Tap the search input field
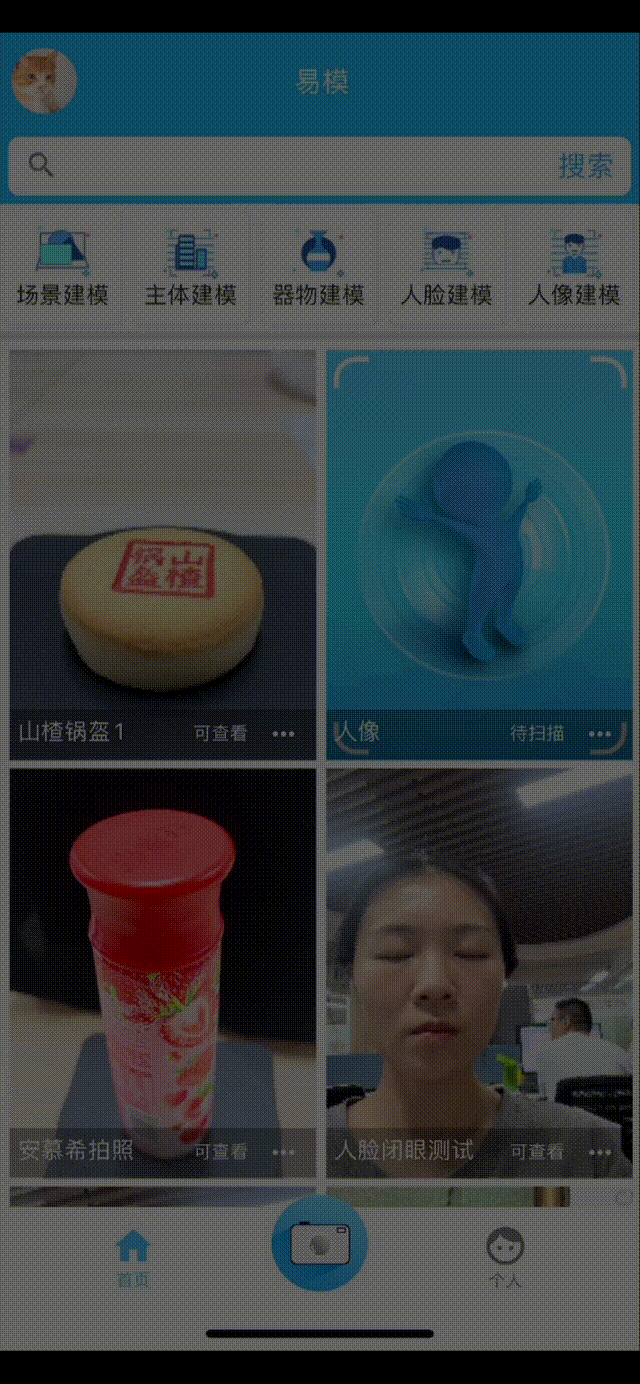The height and width of the screenshot is (1384, 640). coord(290,165)
